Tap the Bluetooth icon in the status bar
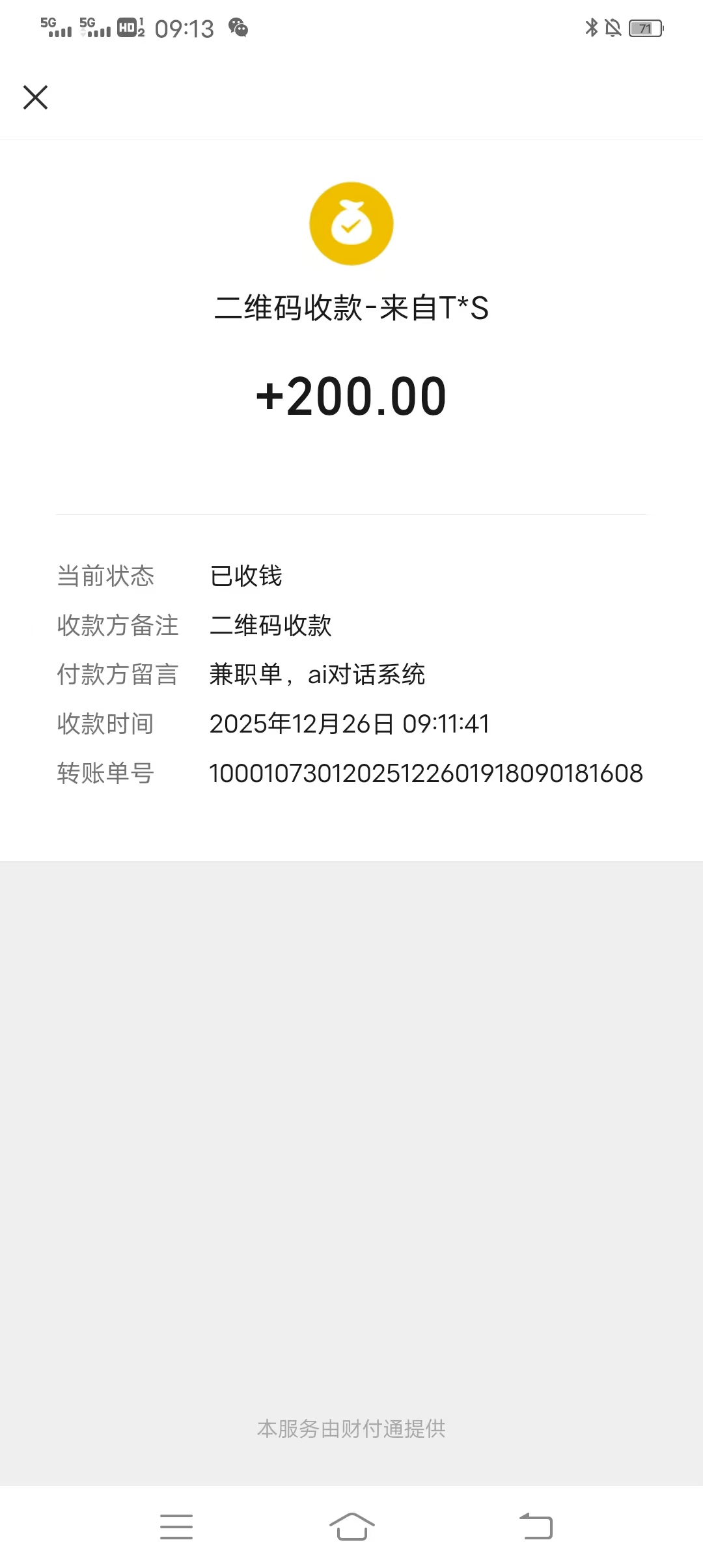Image resolution: width=703 pixels, height=1568 pixels. point(591,27)
